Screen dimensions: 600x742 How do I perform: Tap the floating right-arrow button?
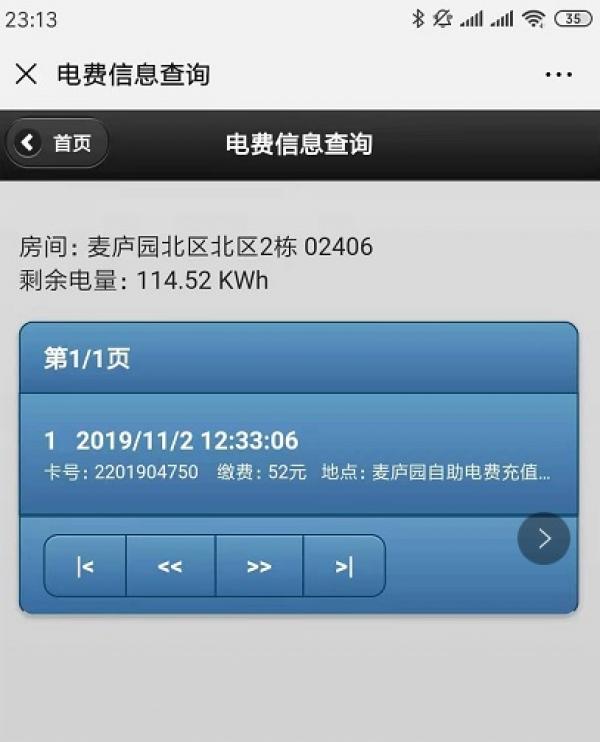point(543,539)
